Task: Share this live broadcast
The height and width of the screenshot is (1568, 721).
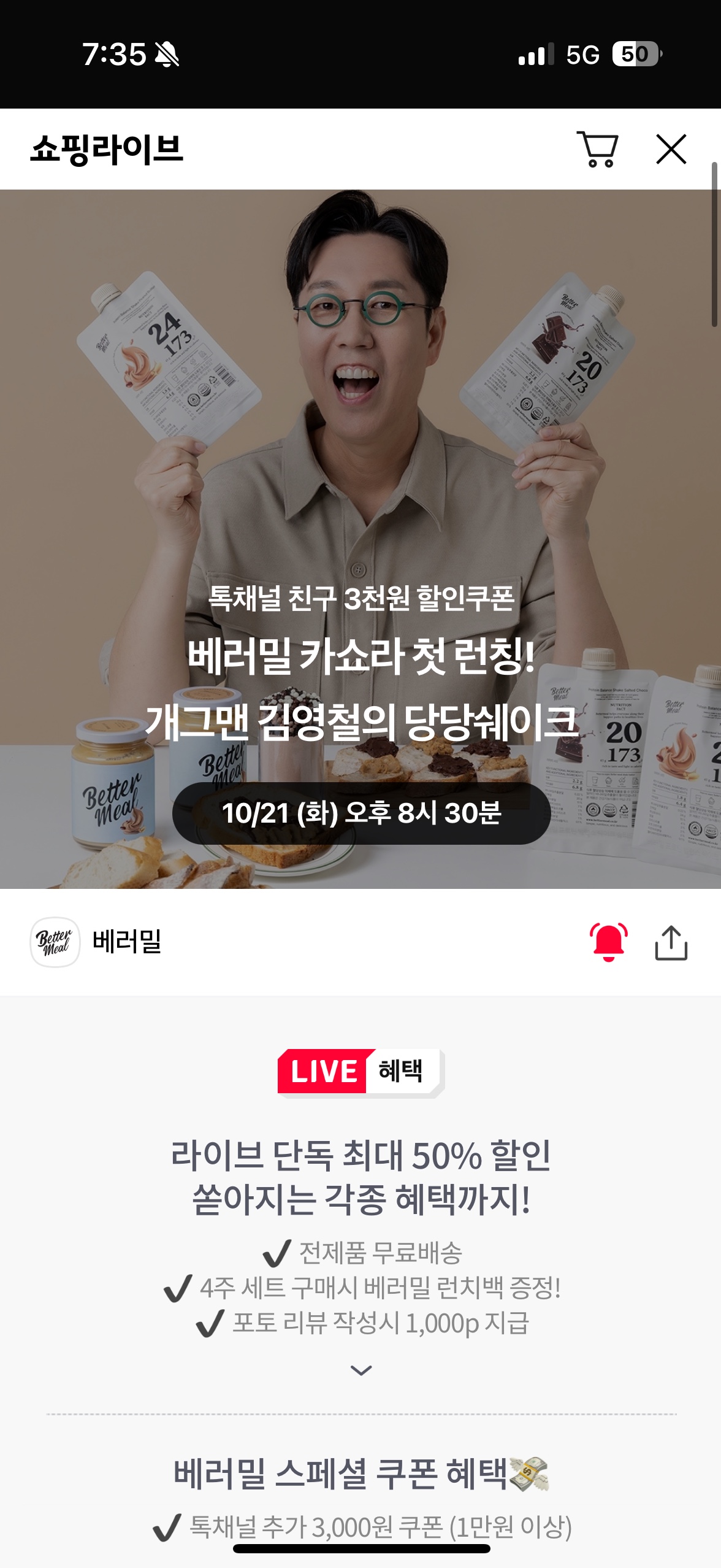Action: [671, 942]
